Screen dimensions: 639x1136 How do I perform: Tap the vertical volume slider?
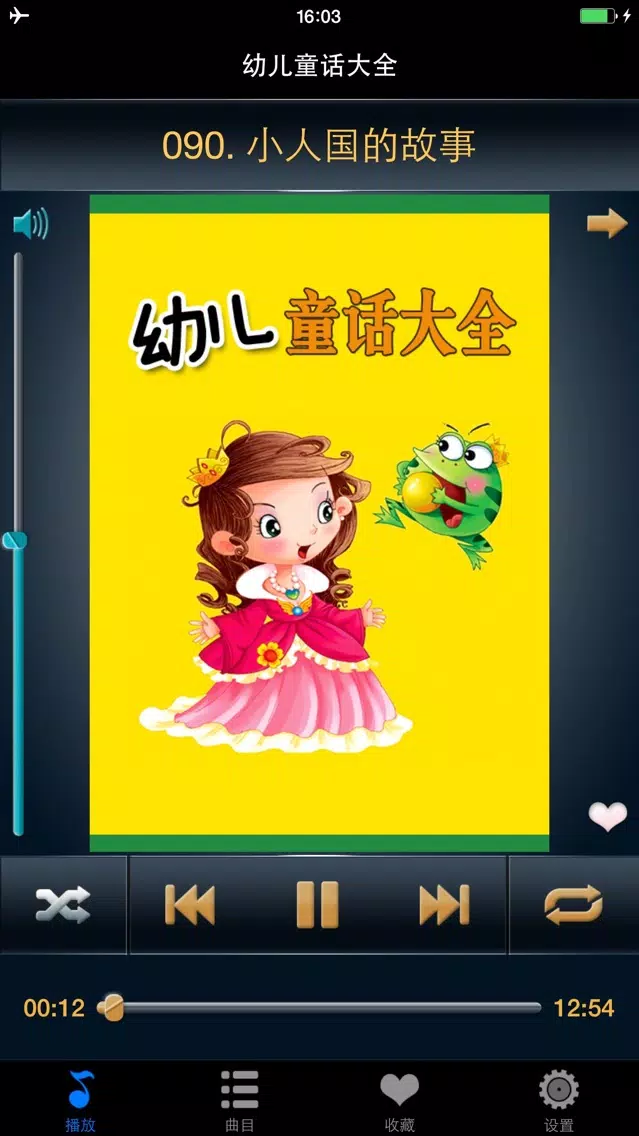(18, 543)
